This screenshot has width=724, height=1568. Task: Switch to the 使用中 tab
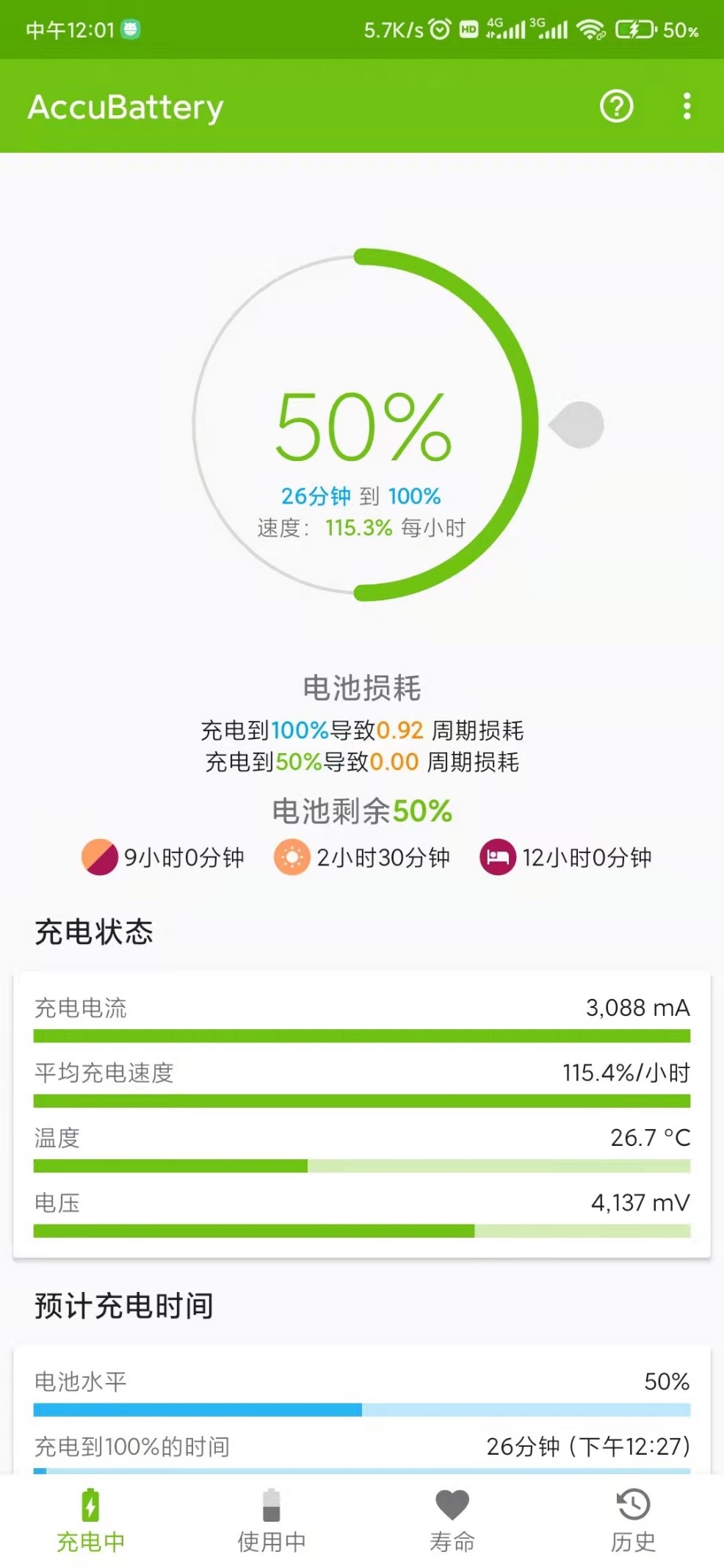coord(271,1520)
